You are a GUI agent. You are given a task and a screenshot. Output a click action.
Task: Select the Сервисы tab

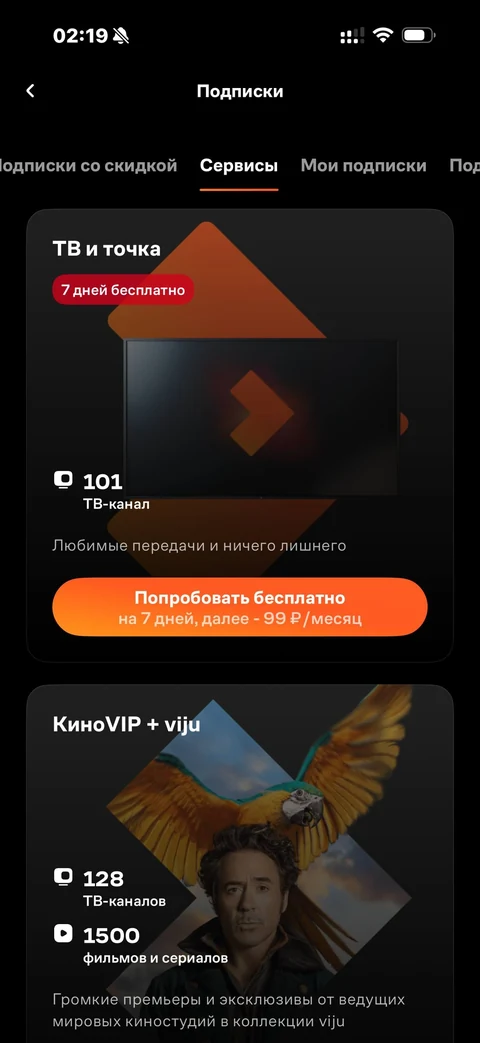[239, 166]
